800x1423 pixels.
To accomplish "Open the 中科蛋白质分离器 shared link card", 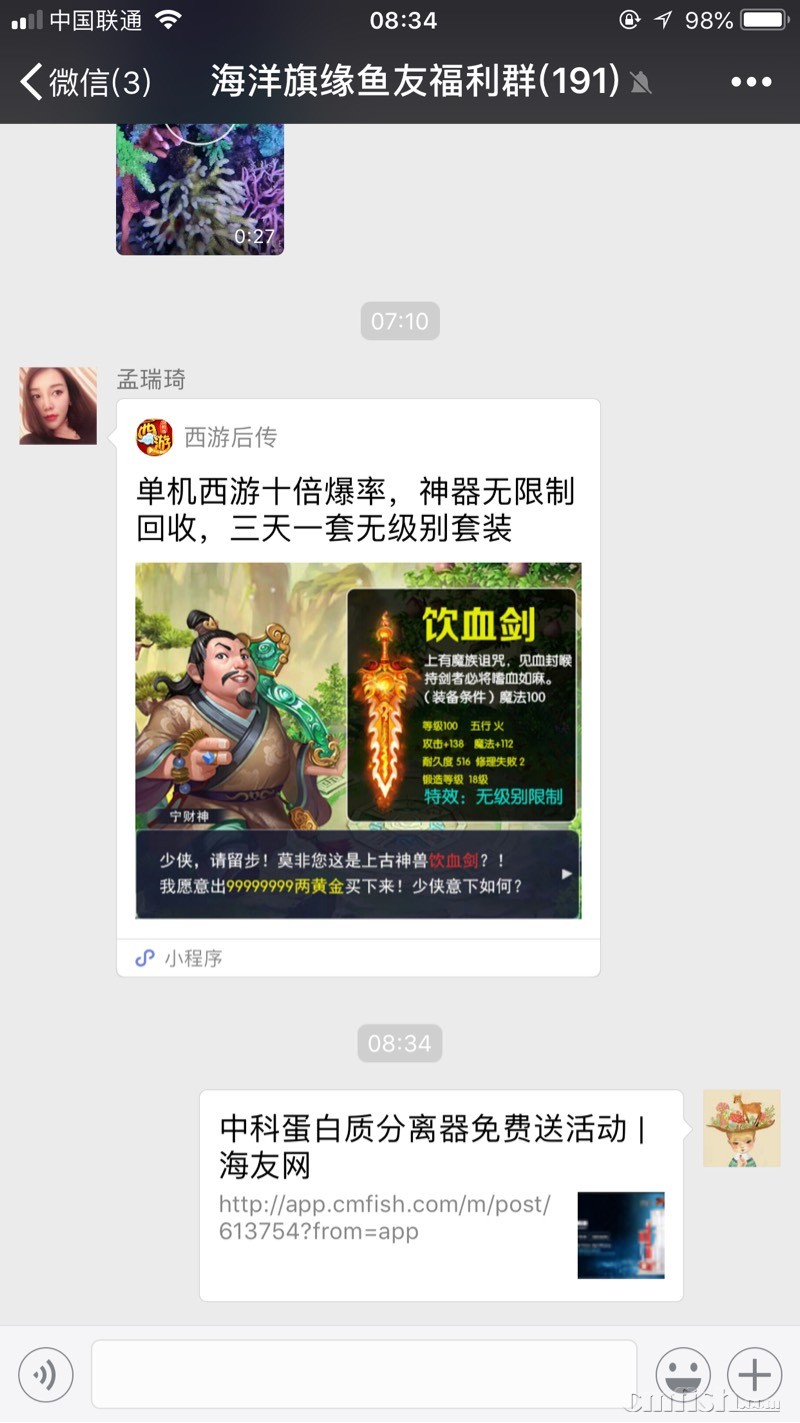I will coord(440,1195).
